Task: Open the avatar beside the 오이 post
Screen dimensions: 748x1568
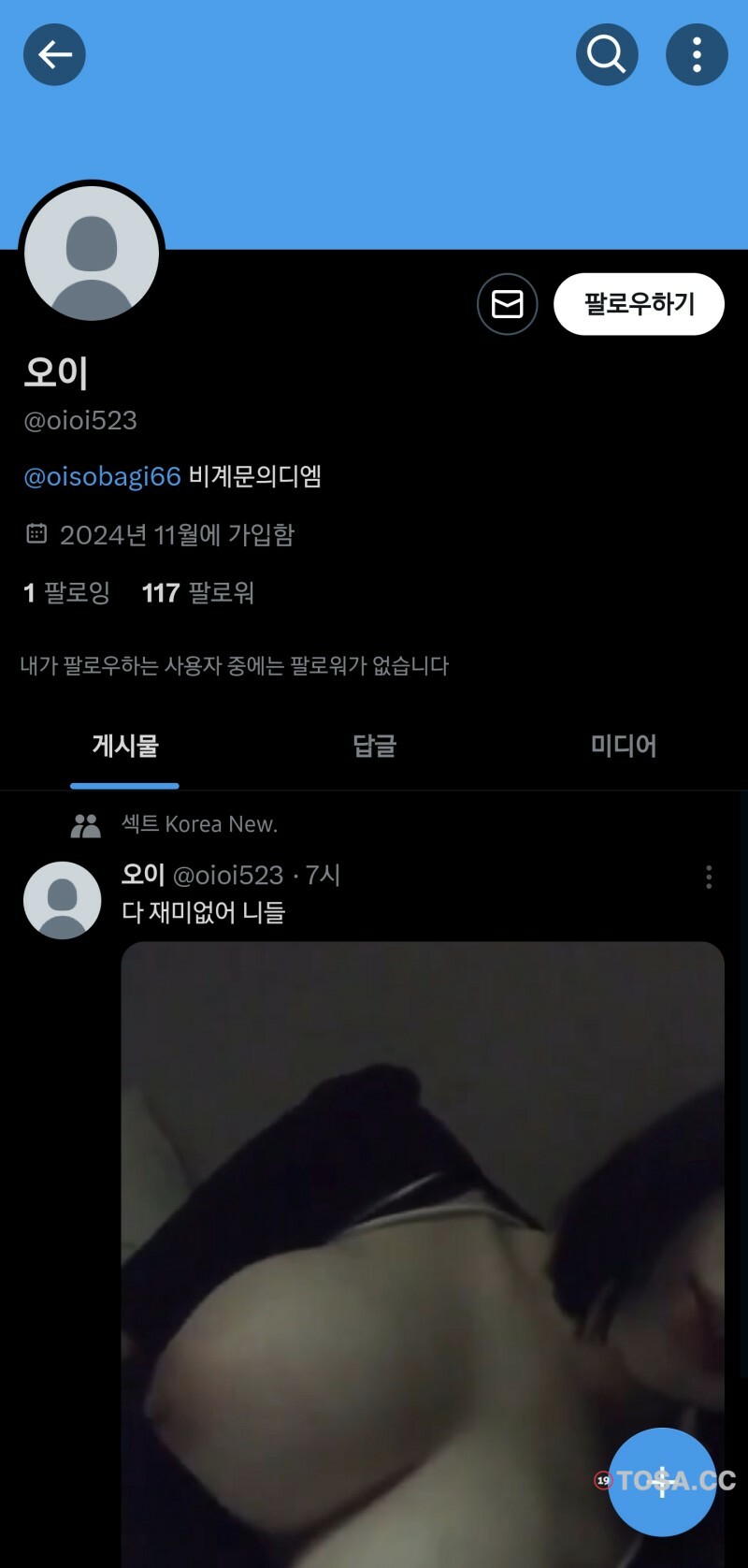Action: 62,900
